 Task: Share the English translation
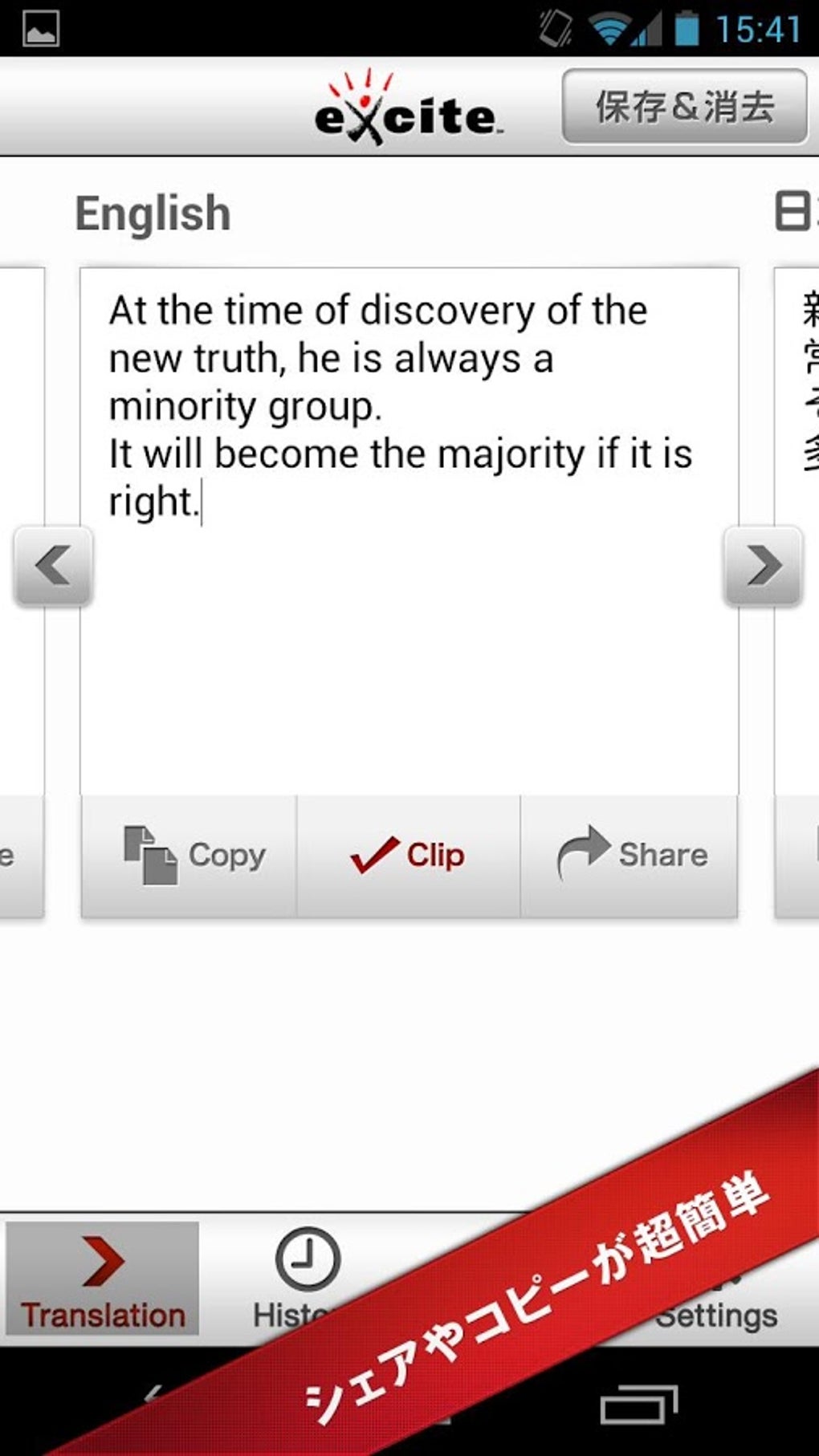coord(630,856)
